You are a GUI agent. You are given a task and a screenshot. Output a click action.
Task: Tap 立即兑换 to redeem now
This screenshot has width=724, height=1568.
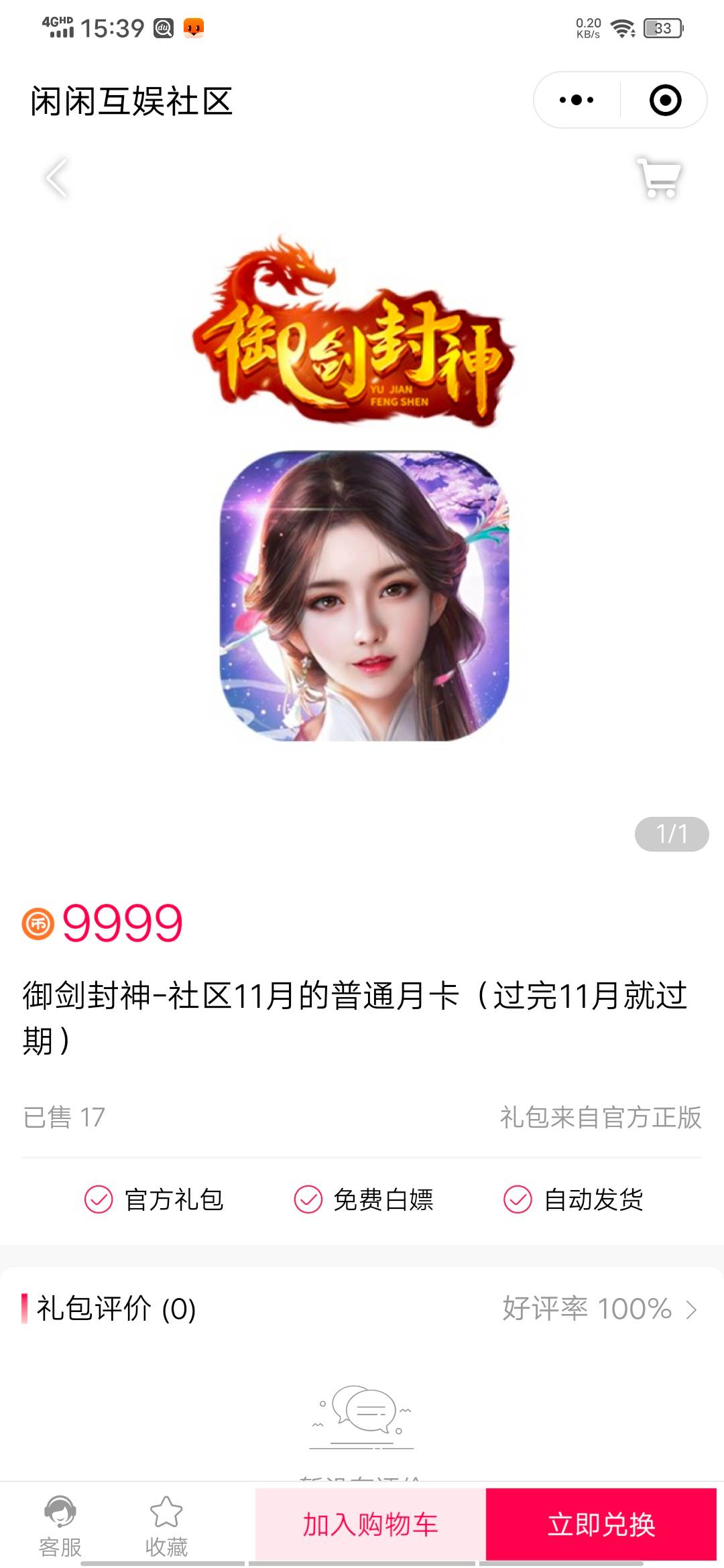coord(601,1524)
